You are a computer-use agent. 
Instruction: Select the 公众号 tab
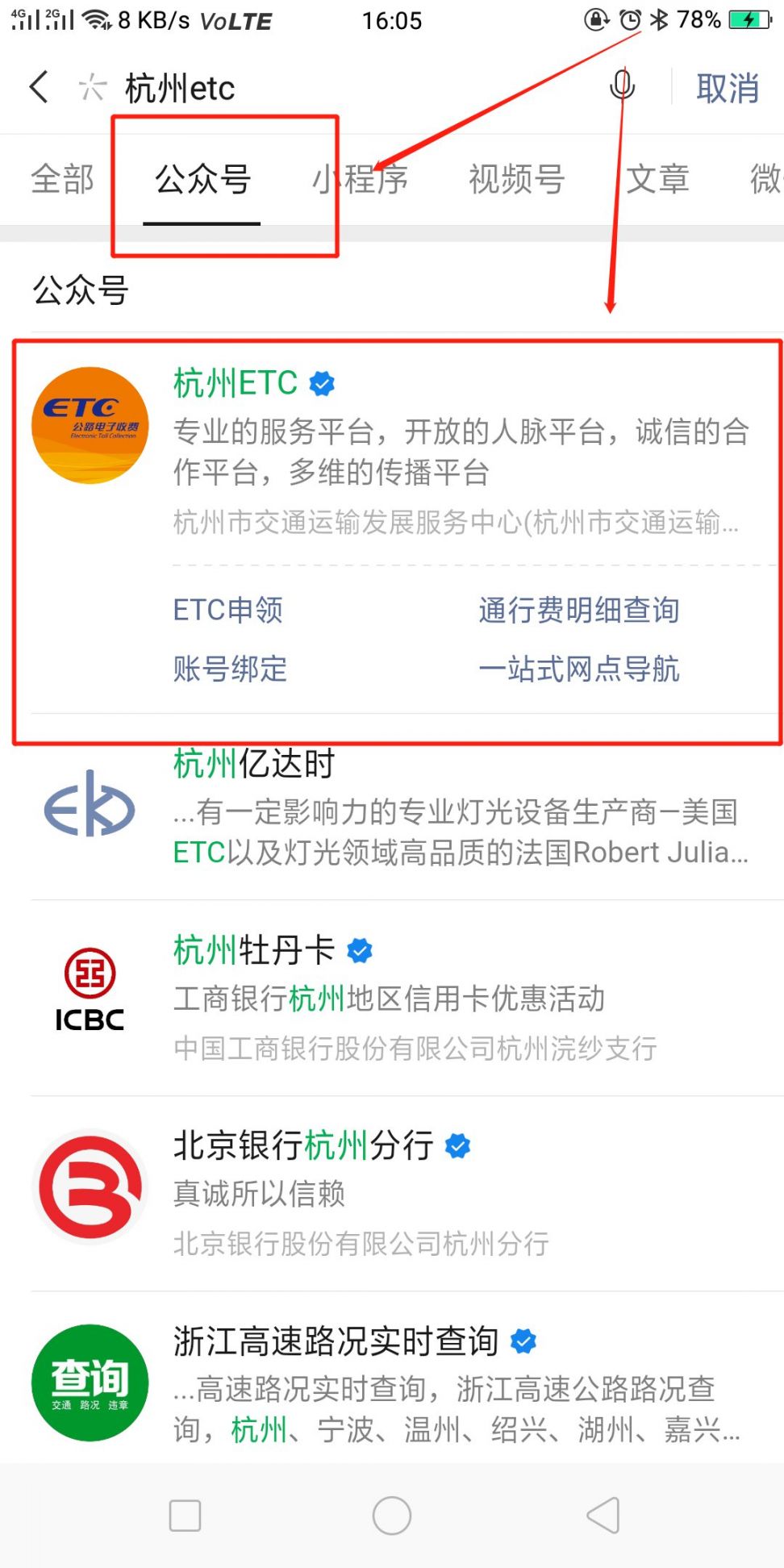202,179
